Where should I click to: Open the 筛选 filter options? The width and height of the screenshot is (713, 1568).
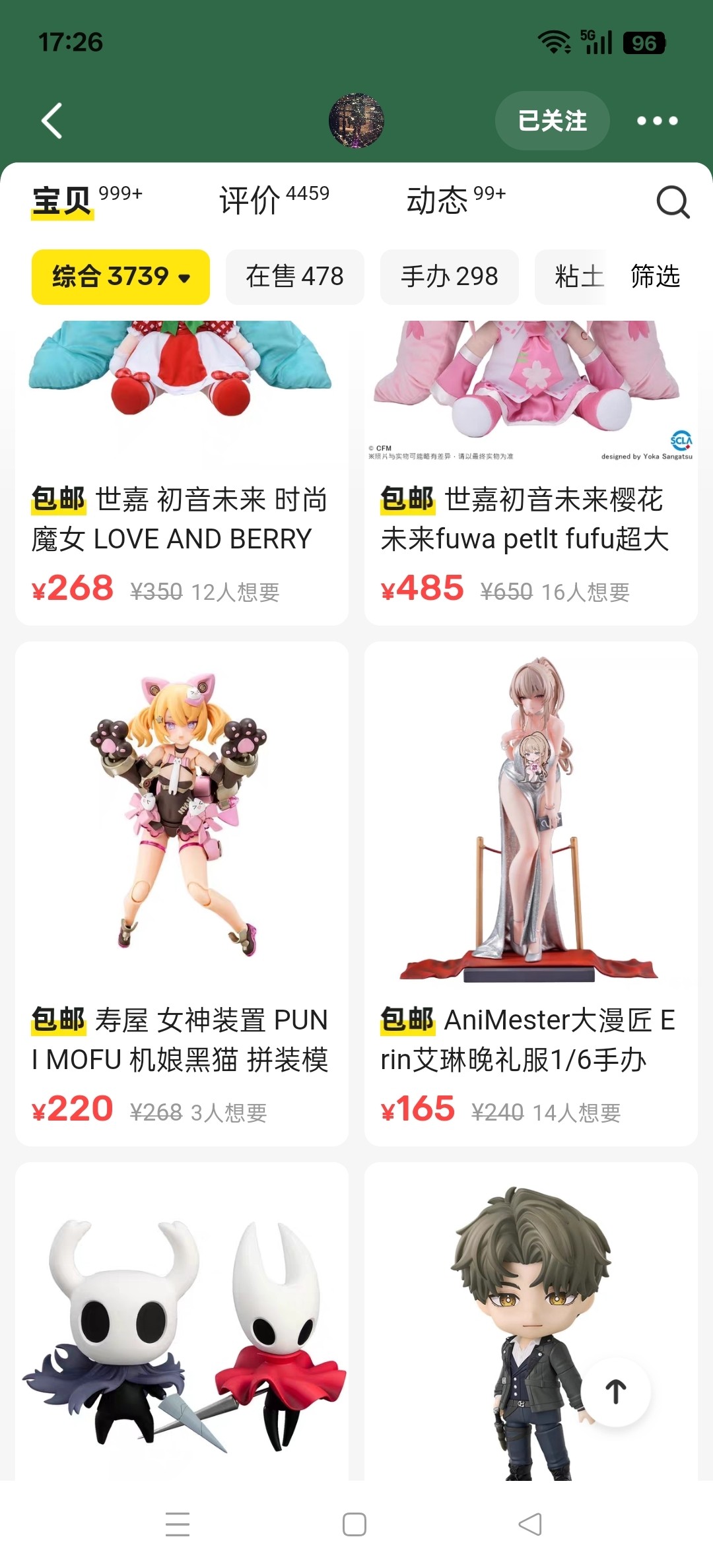(x=655, y=277)
